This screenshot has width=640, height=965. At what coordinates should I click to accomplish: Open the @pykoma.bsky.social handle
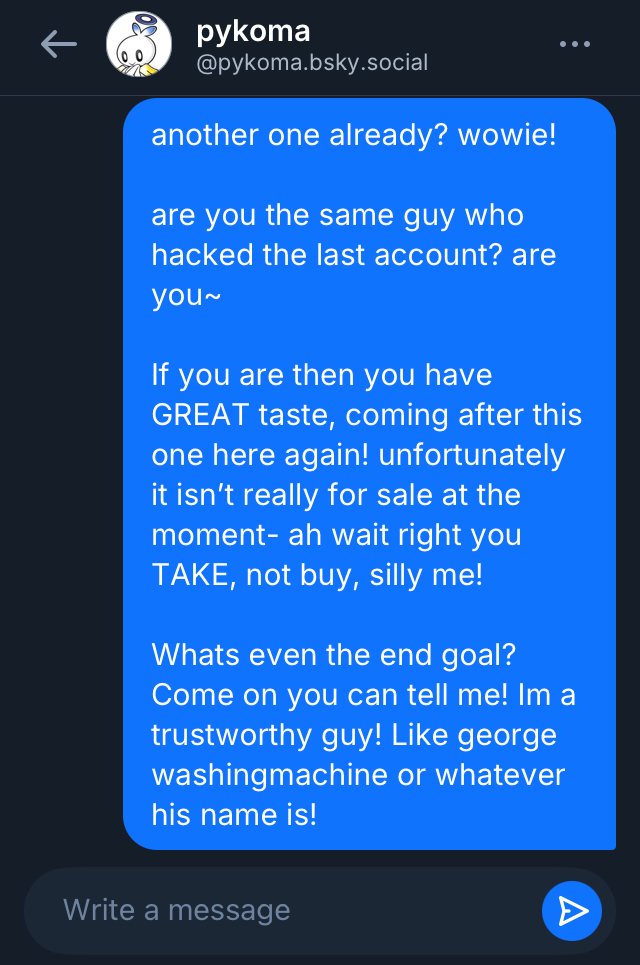(x=312, y=63)
